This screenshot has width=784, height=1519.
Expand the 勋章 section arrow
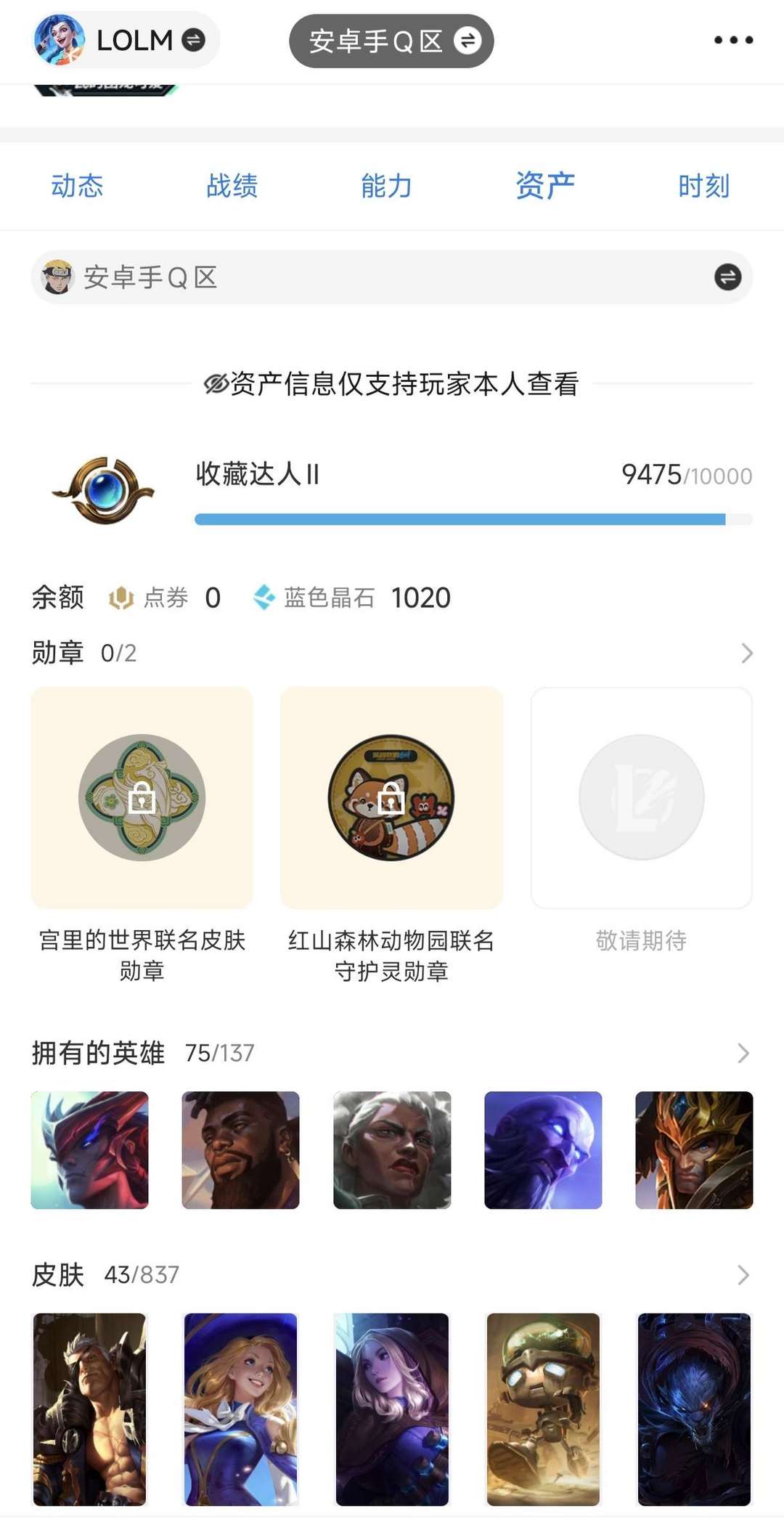point(746,653)
